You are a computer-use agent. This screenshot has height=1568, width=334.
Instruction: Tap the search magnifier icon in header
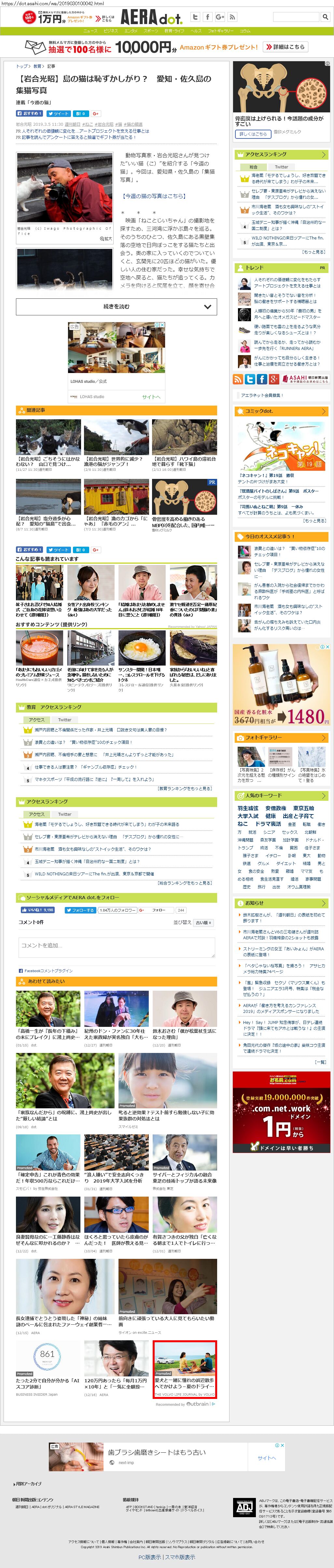coord(325,17)
